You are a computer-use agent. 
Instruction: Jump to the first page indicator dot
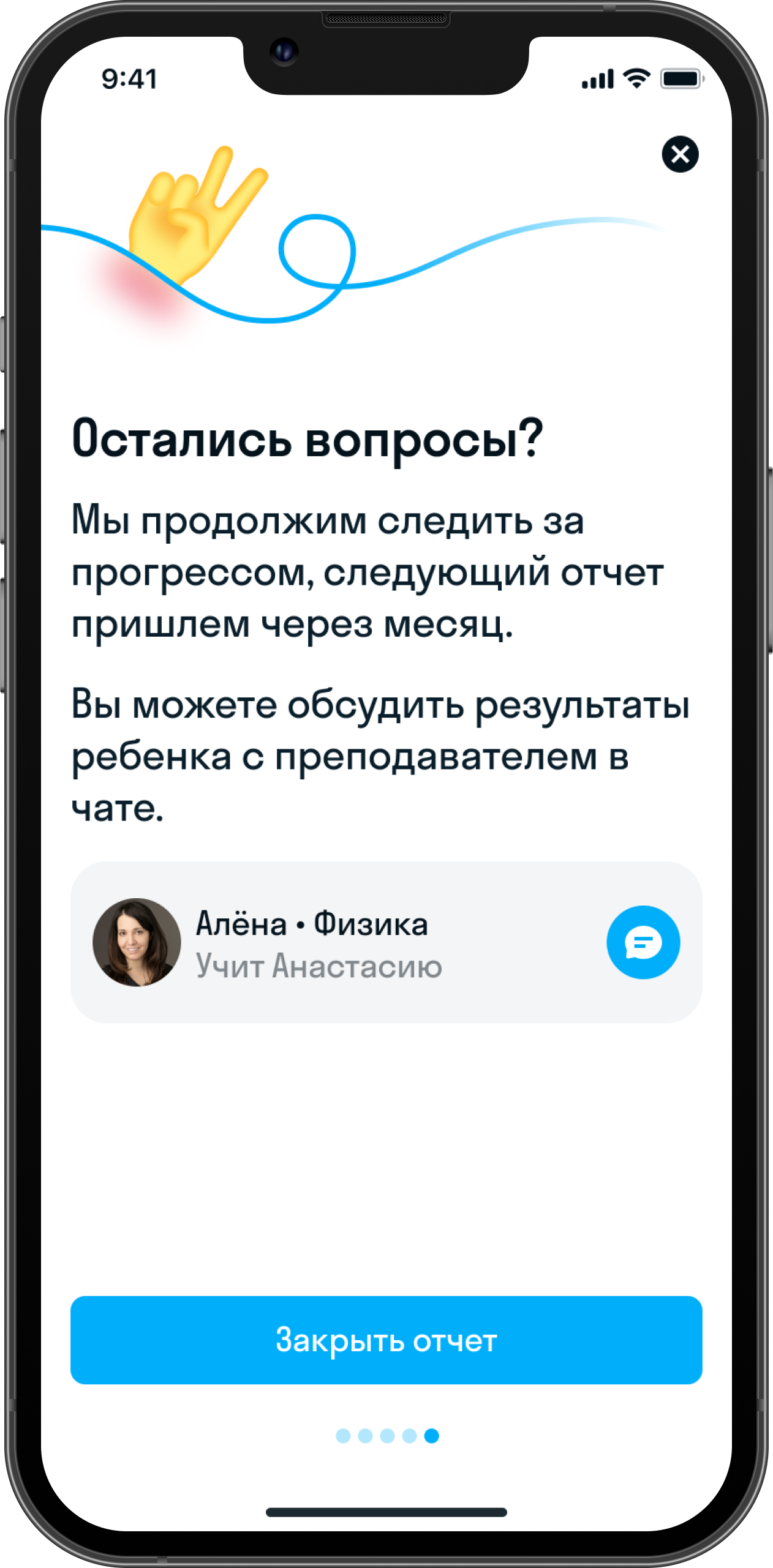click(343, 1436)
